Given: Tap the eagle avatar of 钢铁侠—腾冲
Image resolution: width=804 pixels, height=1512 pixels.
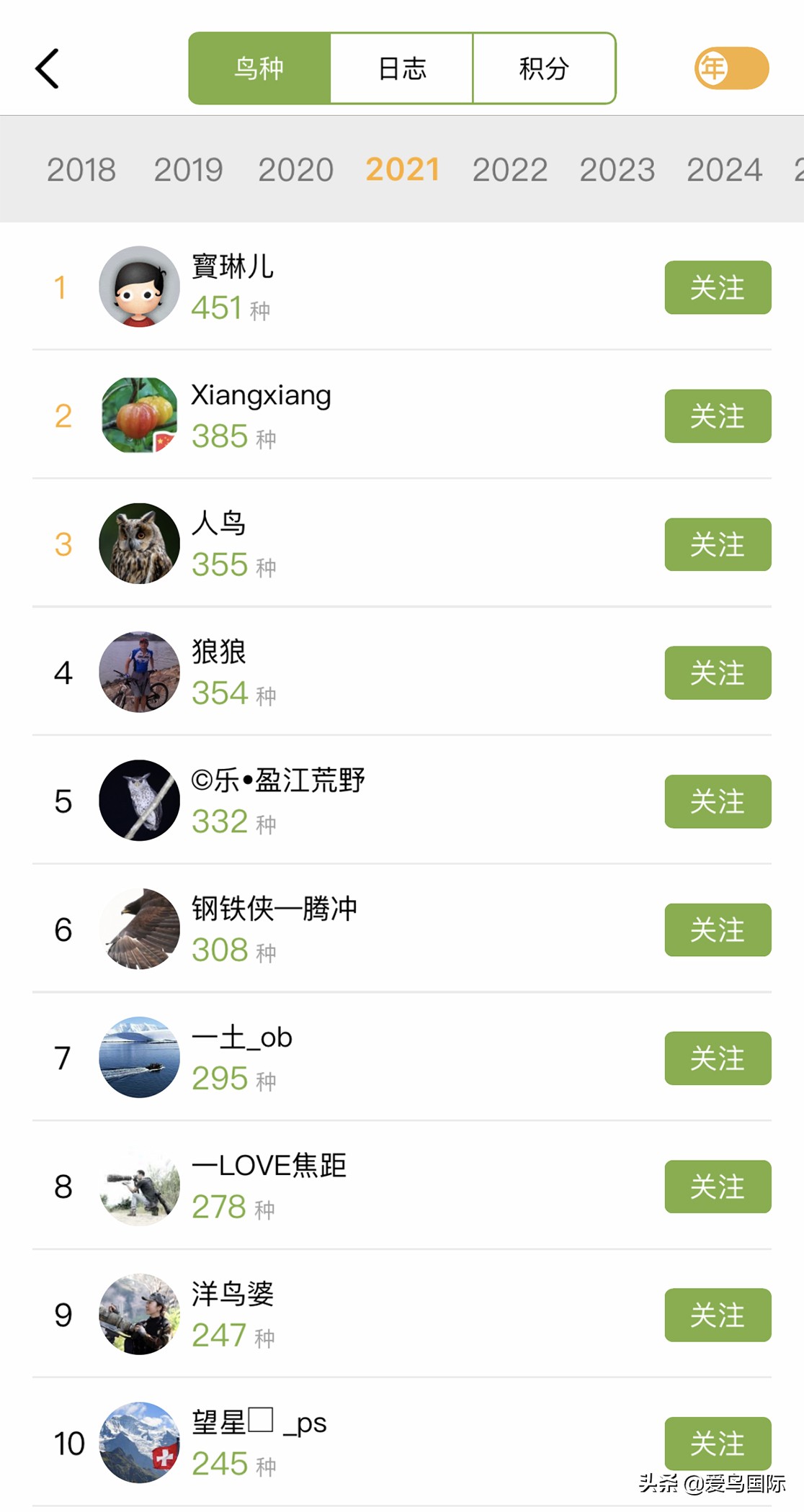Looking at the screenshot, I should click(139, 929).
